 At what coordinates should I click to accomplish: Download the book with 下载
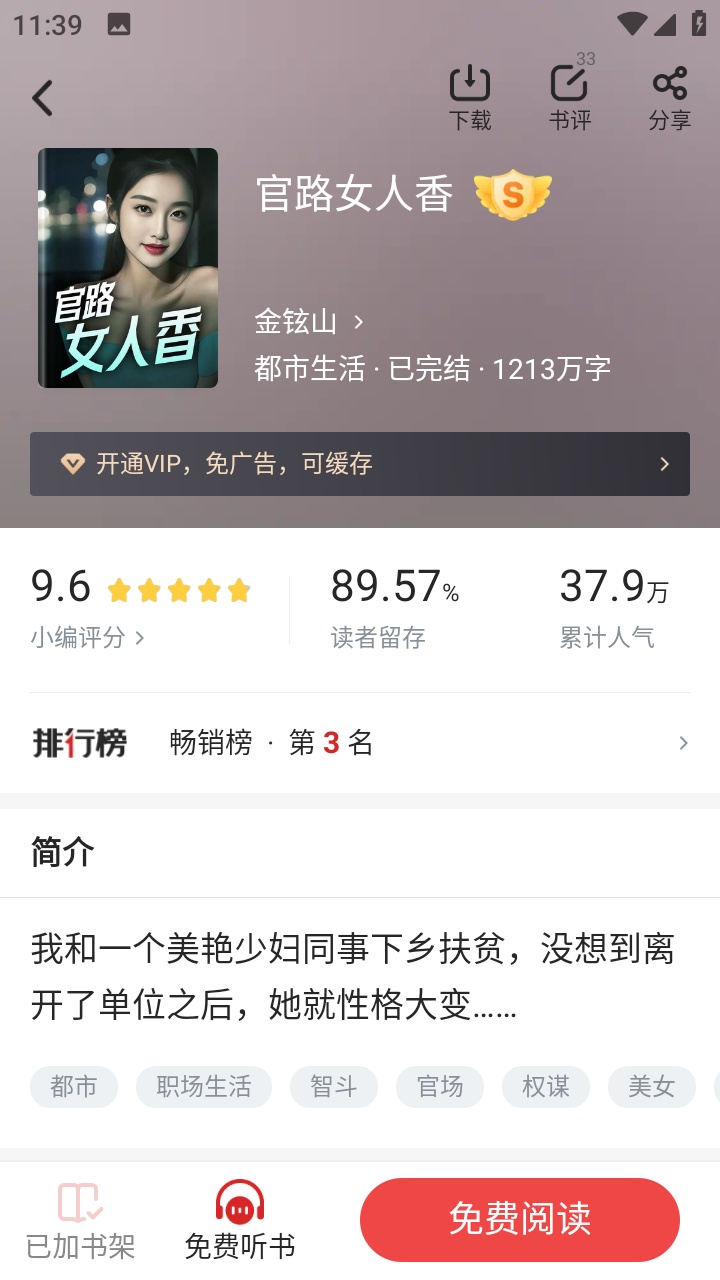click(469, 98)
